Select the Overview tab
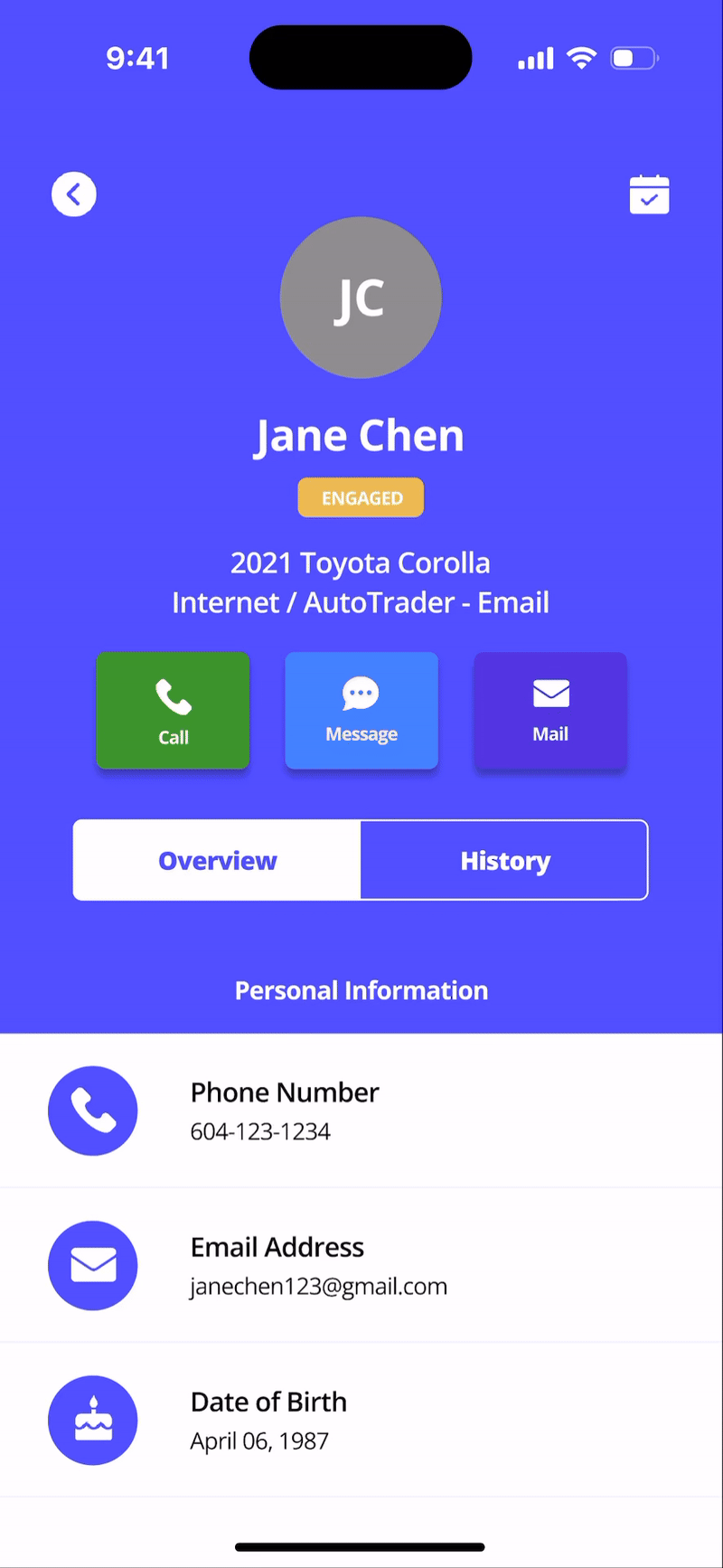This screenshot has height=1568, width=723. [217, 860]
